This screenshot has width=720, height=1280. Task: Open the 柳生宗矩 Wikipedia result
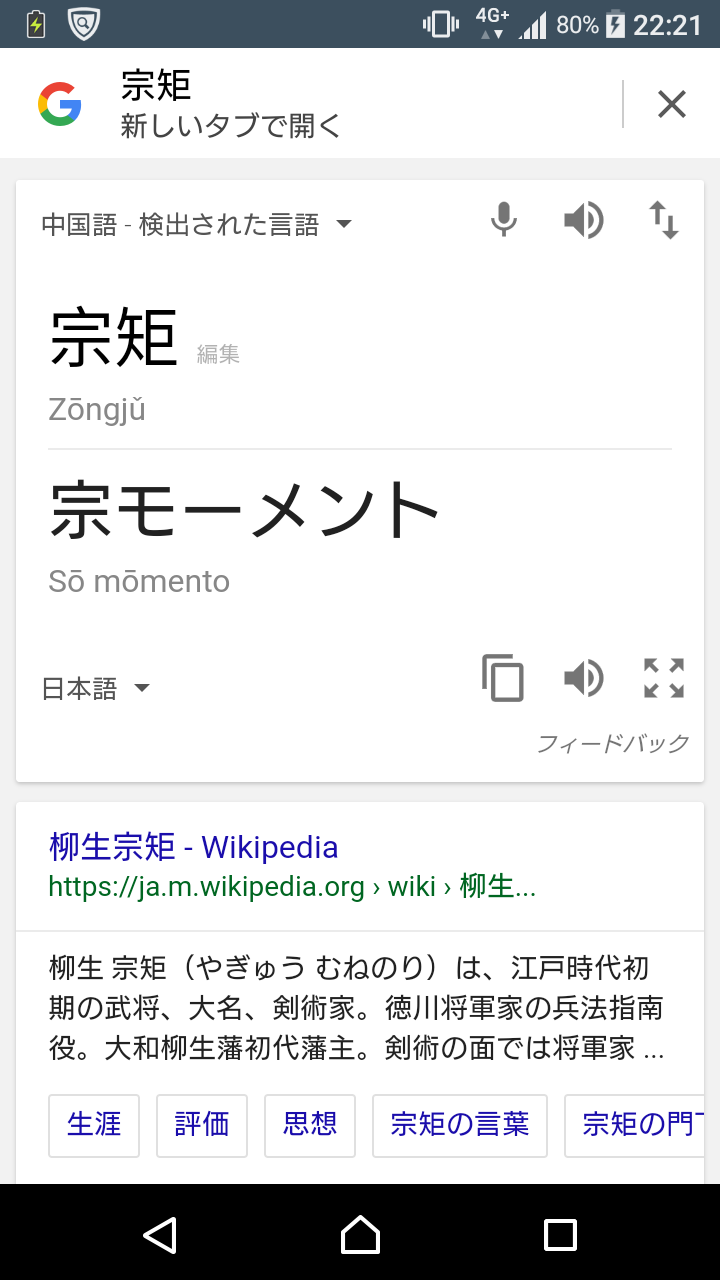[x=194, y=847]
